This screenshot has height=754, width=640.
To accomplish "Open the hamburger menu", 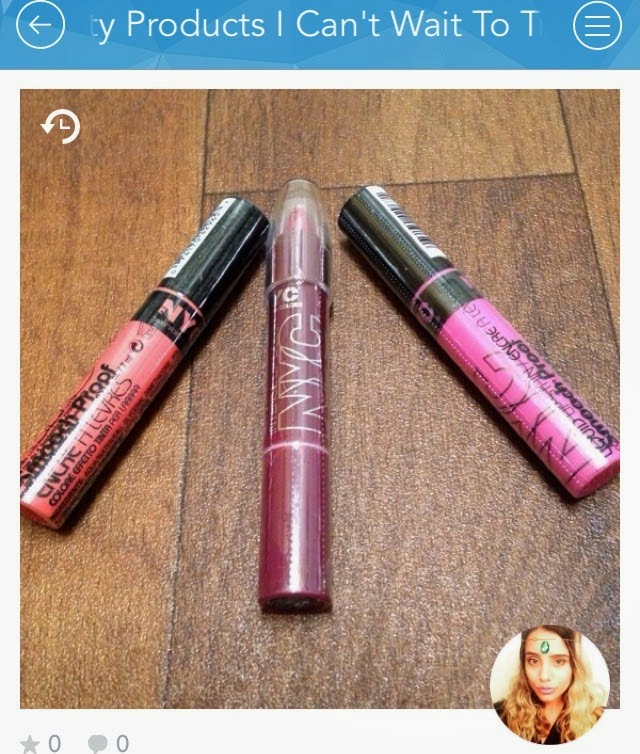I will [597, 28].
